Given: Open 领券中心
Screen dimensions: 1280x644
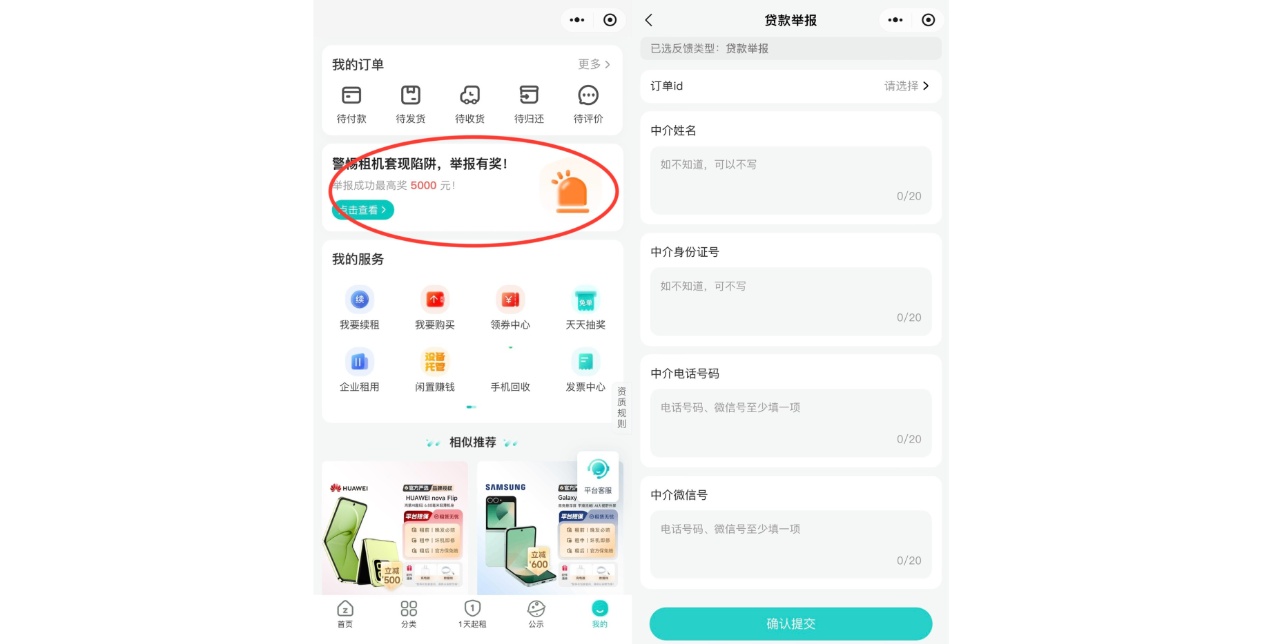Looking at the screenshot, I should tap(510, 308).
